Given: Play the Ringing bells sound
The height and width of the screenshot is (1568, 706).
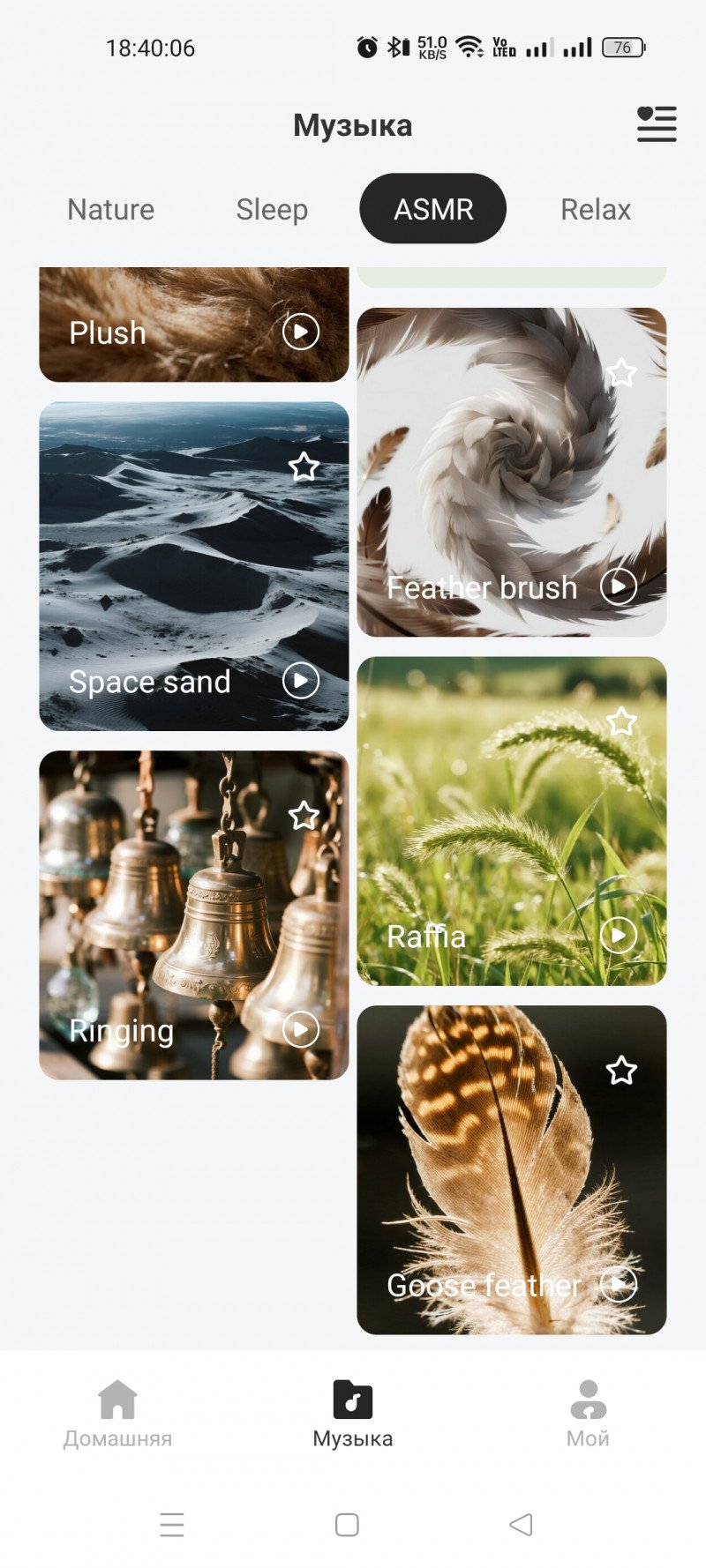Looking at the screenshot, I should pos(301,1029).
